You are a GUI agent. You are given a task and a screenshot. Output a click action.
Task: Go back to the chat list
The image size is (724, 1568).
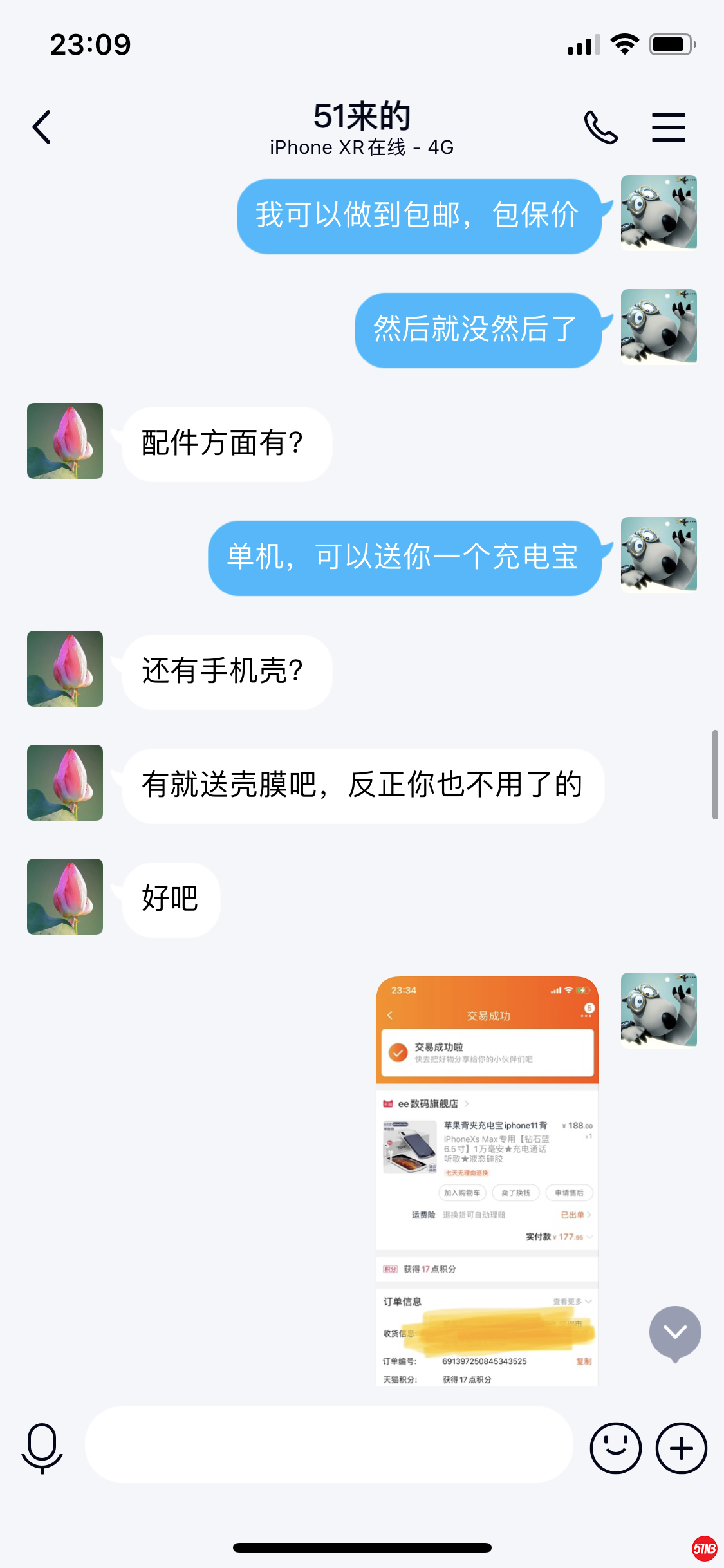[42, 127]
